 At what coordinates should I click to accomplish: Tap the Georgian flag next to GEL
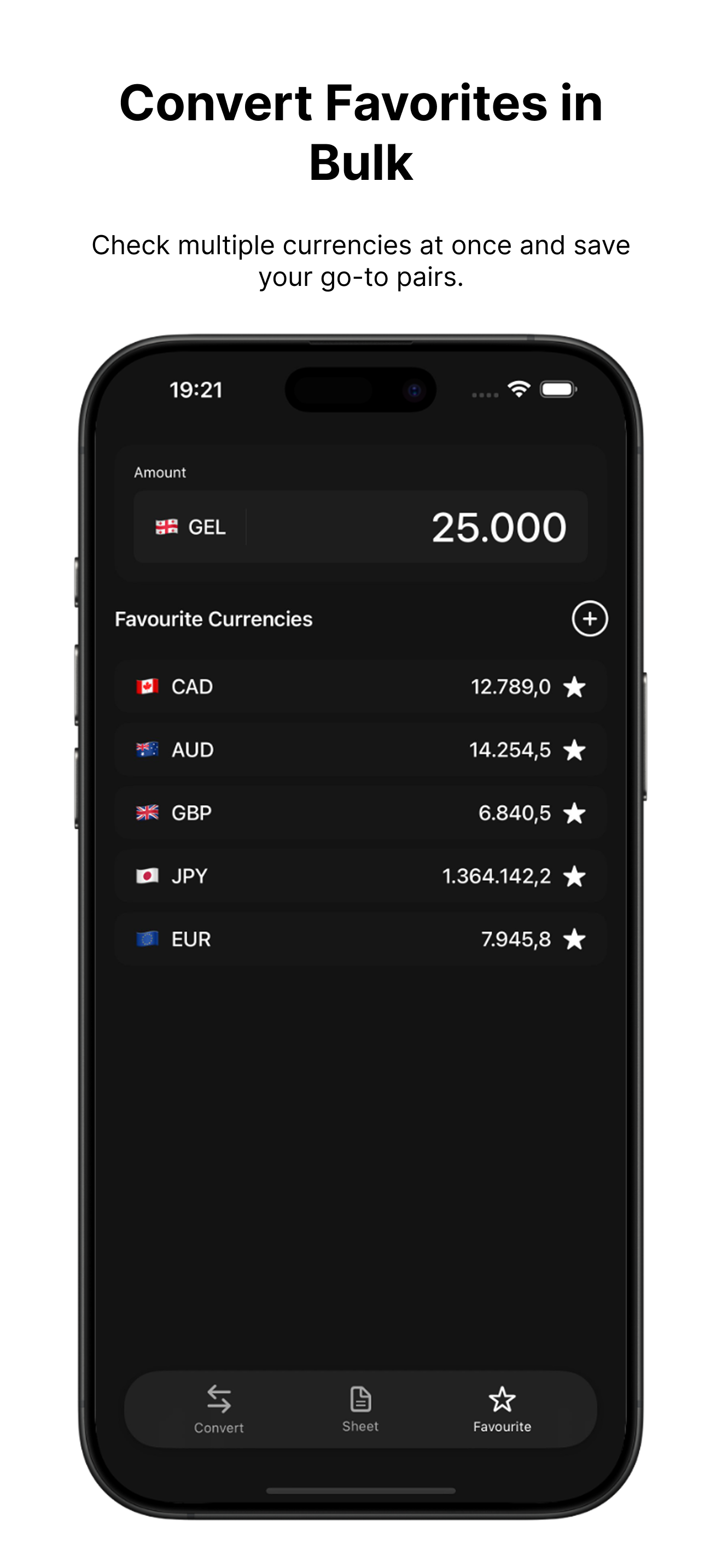tap(166, 526)
